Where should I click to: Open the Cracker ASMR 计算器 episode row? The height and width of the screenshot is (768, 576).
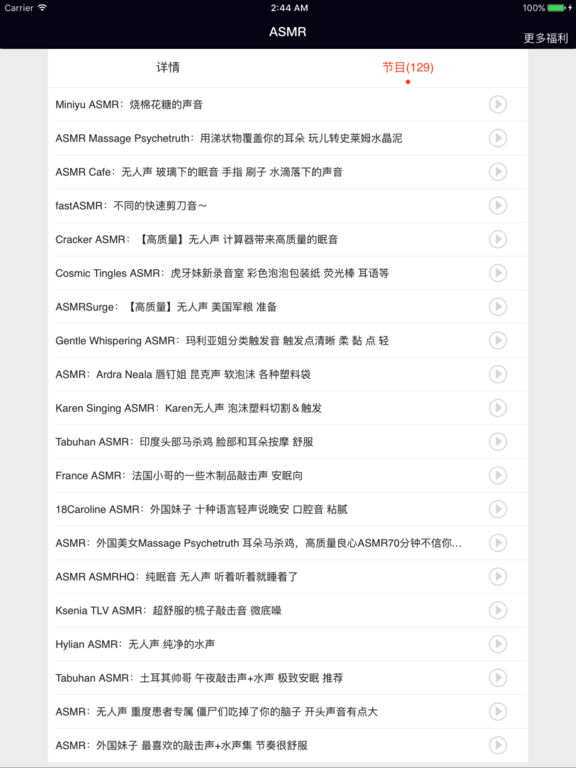point(288,240)
